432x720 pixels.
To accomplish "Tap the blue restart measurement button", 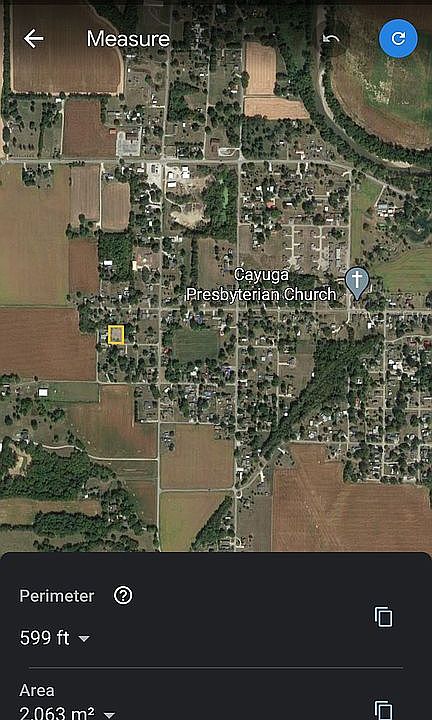I will (x=398, y=39).
